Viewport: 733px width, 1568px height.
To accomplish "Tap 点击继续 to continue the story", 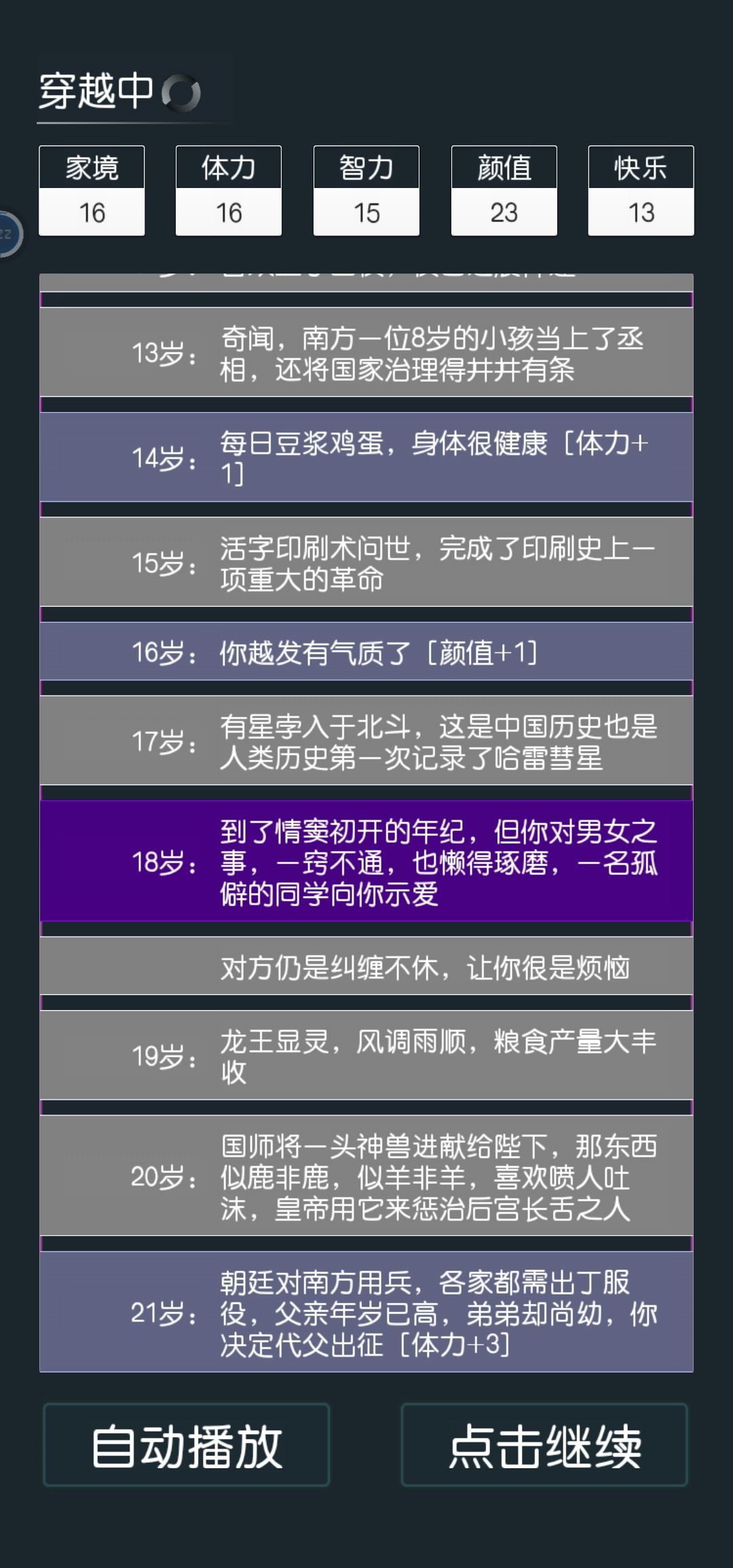I will click(x=544, y=1445).
